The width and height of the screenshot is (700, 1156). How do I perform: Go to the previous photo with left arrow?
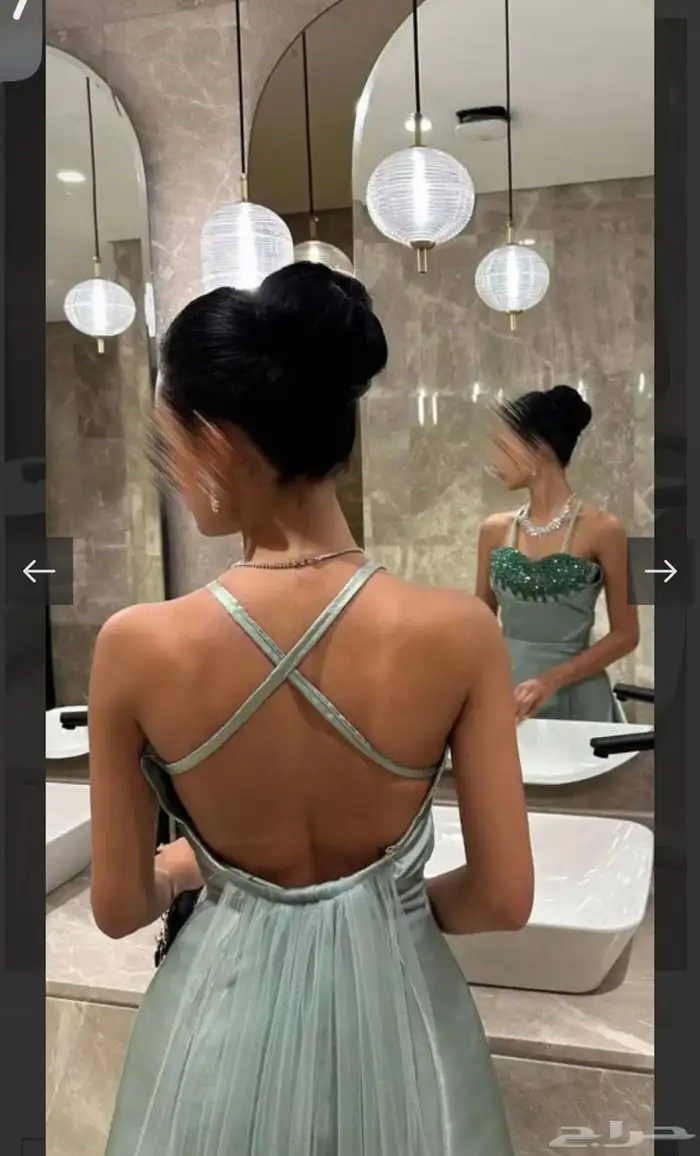39,571
